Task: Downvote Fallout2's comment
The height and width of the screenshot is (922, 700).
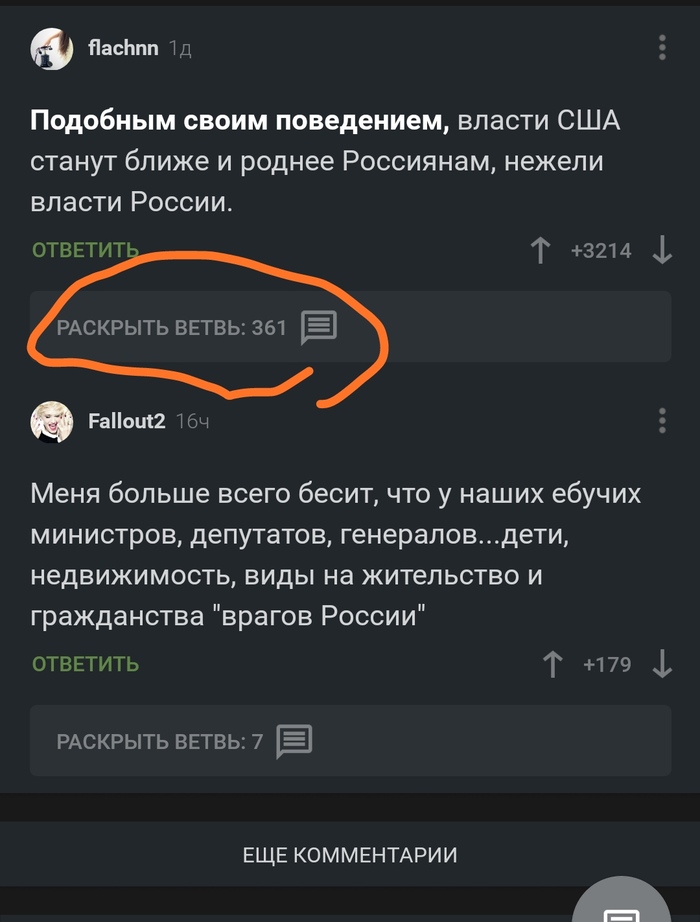Action: pyautogui.click(x=662, y=664)
